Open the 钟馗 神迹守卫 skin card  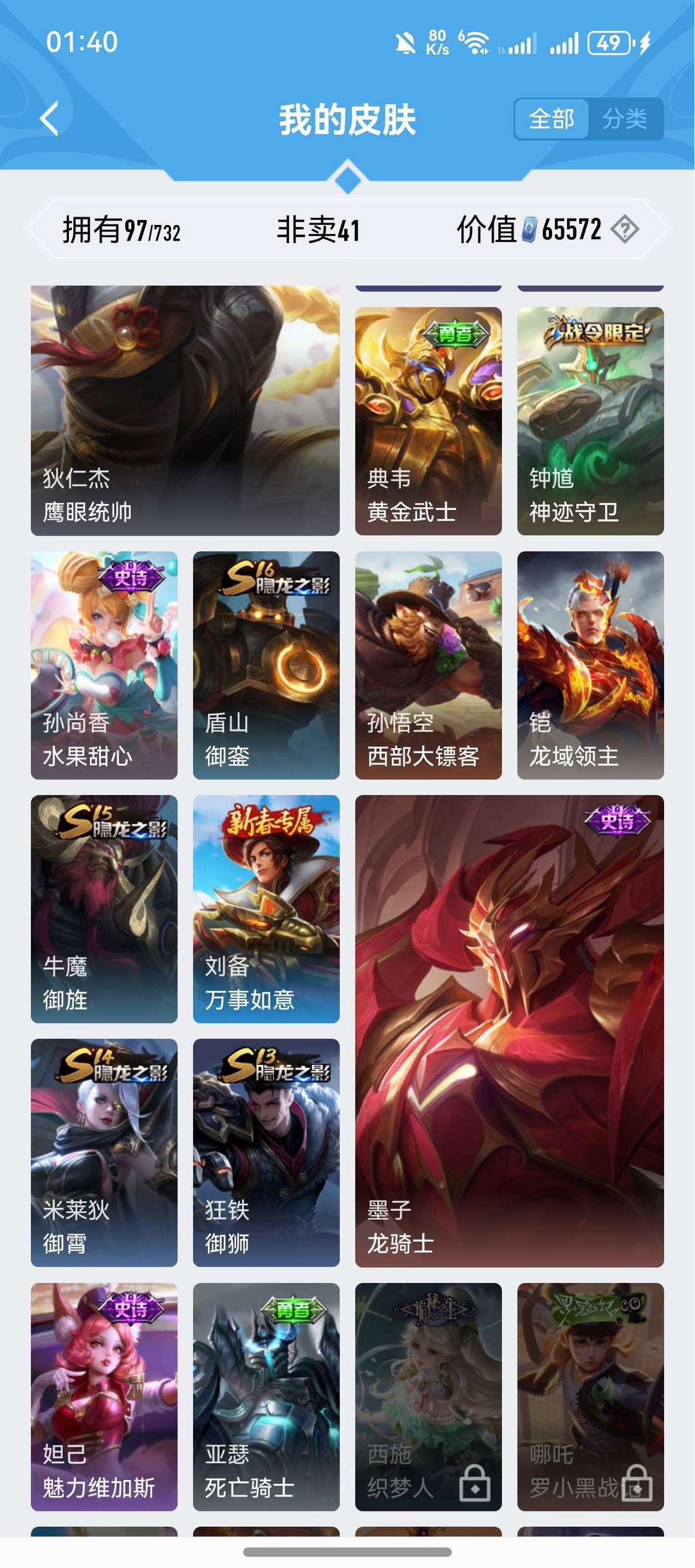point(591,421)
